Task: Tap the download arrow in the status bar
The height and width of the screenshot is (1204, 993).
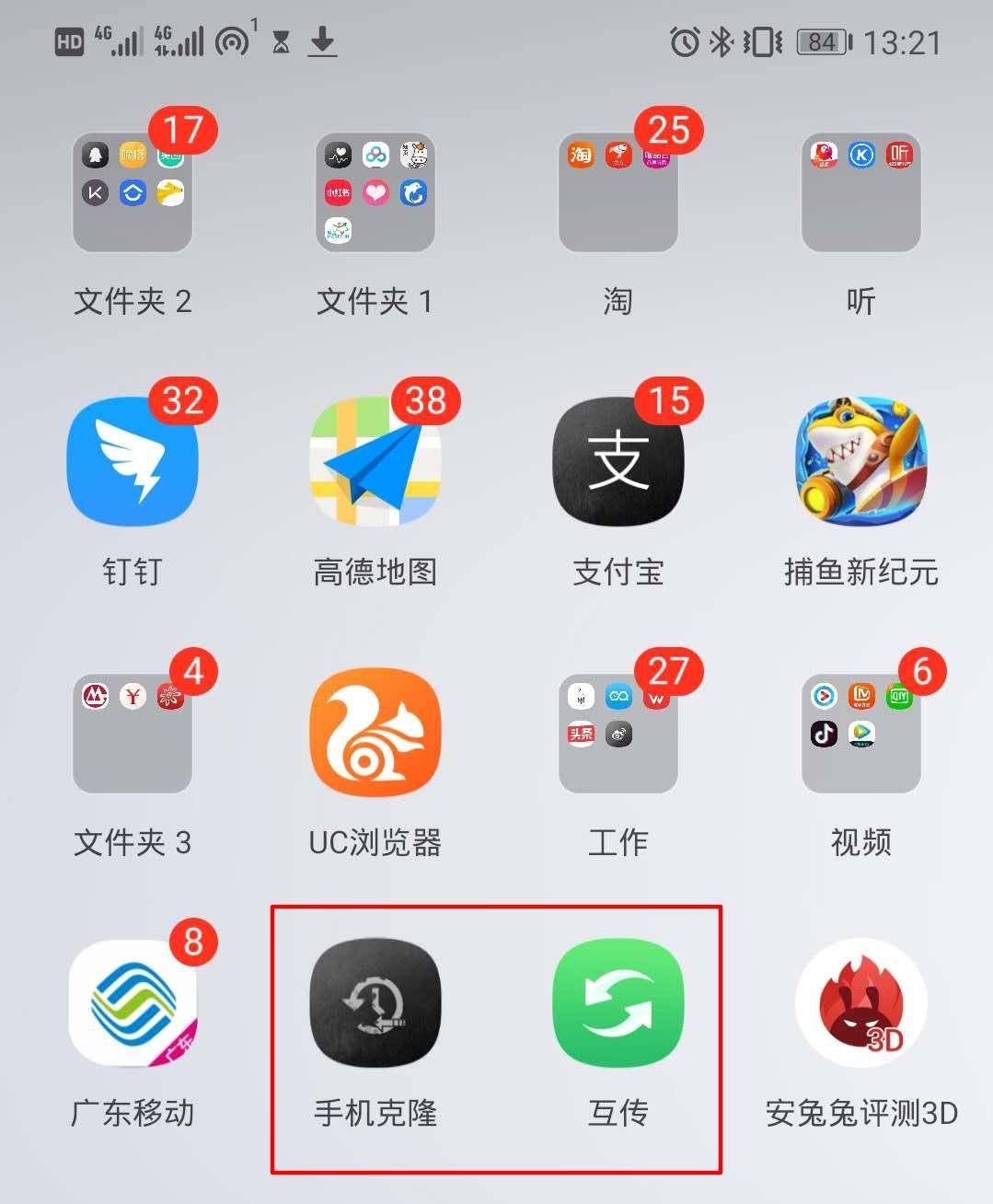Action: click(324, 41)
